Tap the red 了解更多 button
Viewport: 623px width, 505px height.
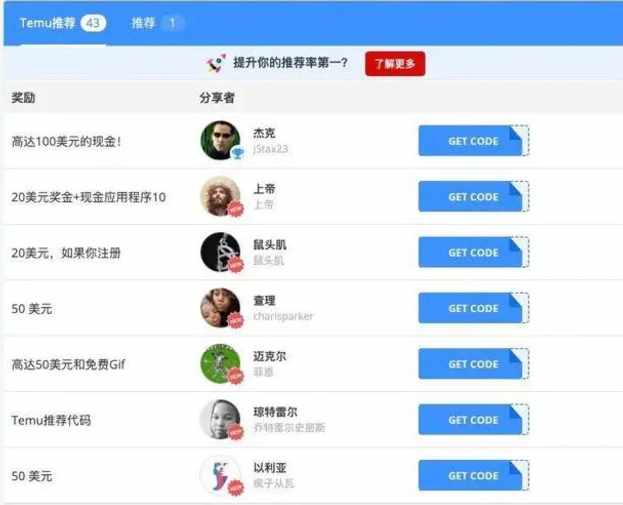tap(394, 63)
